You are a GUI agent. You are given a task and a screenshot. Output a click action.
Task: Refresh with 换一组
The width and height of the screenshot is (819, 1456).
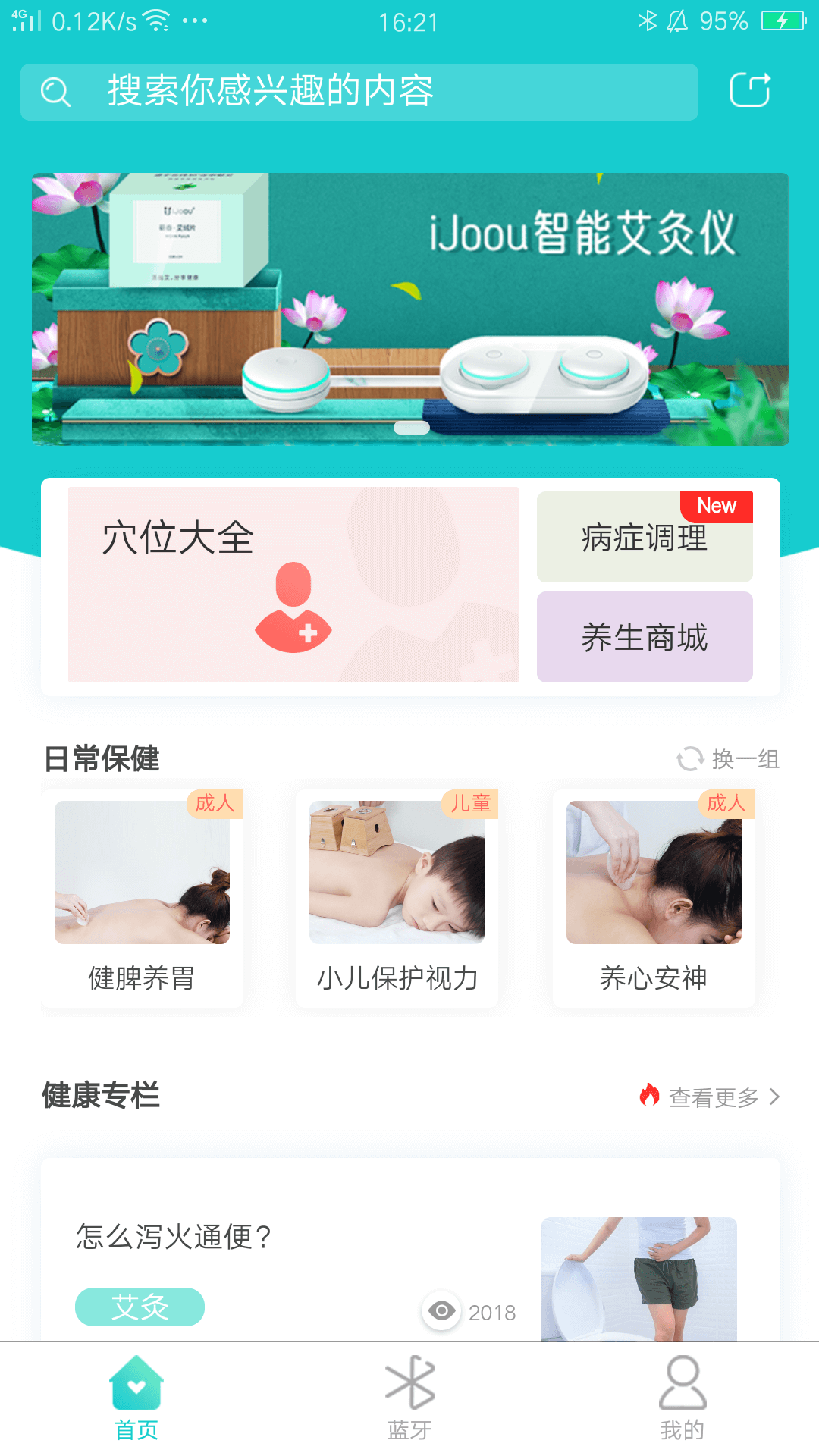[728, 758]
